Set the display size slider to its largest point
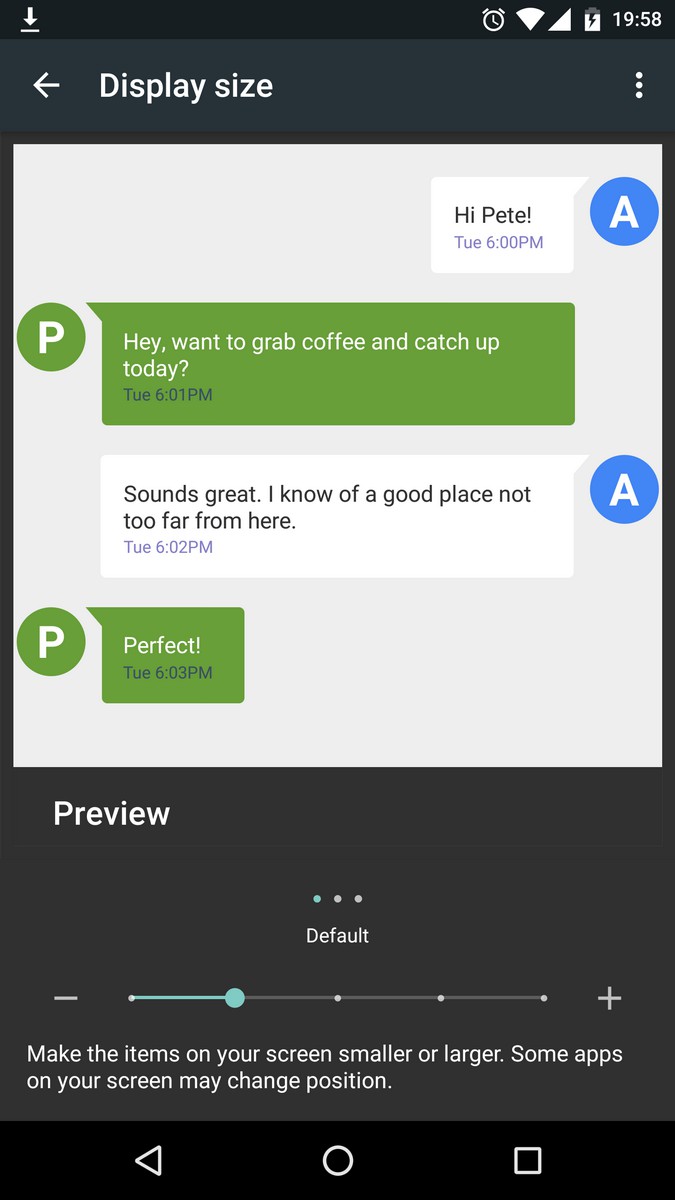This screenshot has height=1200, width=675. [x=543, y=998]
